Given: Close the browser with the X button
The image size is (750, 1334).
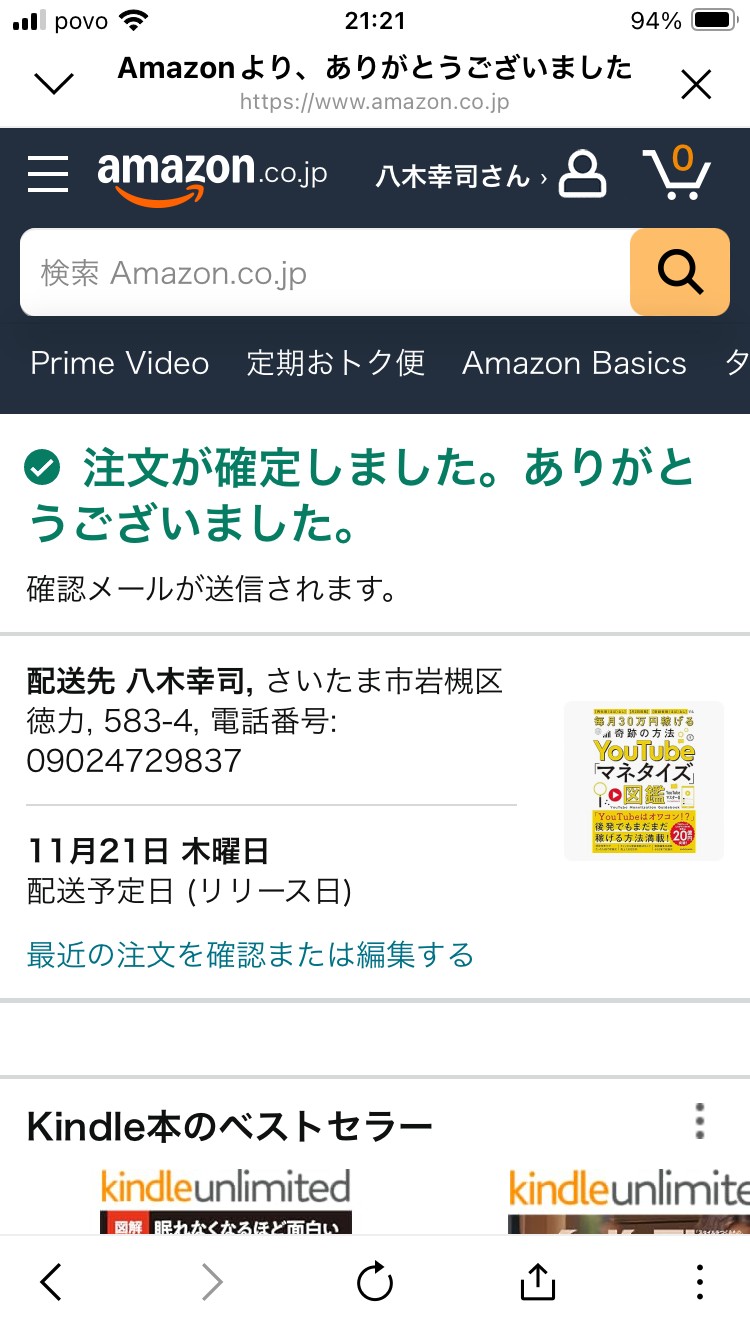Looking at the screenshot, I should tap(696, 85).
